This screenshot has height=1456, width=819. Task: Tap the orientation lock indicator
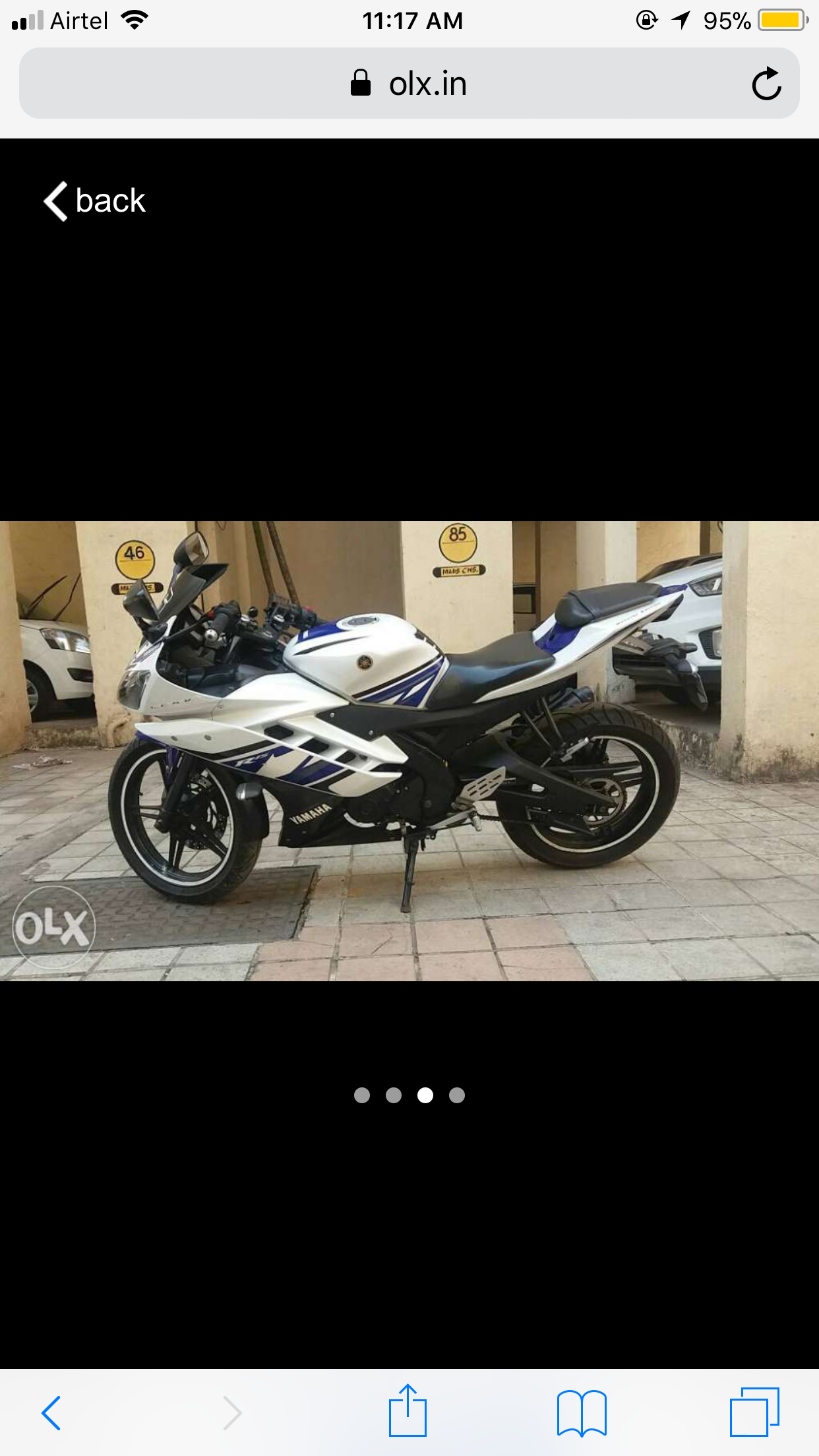tap(647, 20)
